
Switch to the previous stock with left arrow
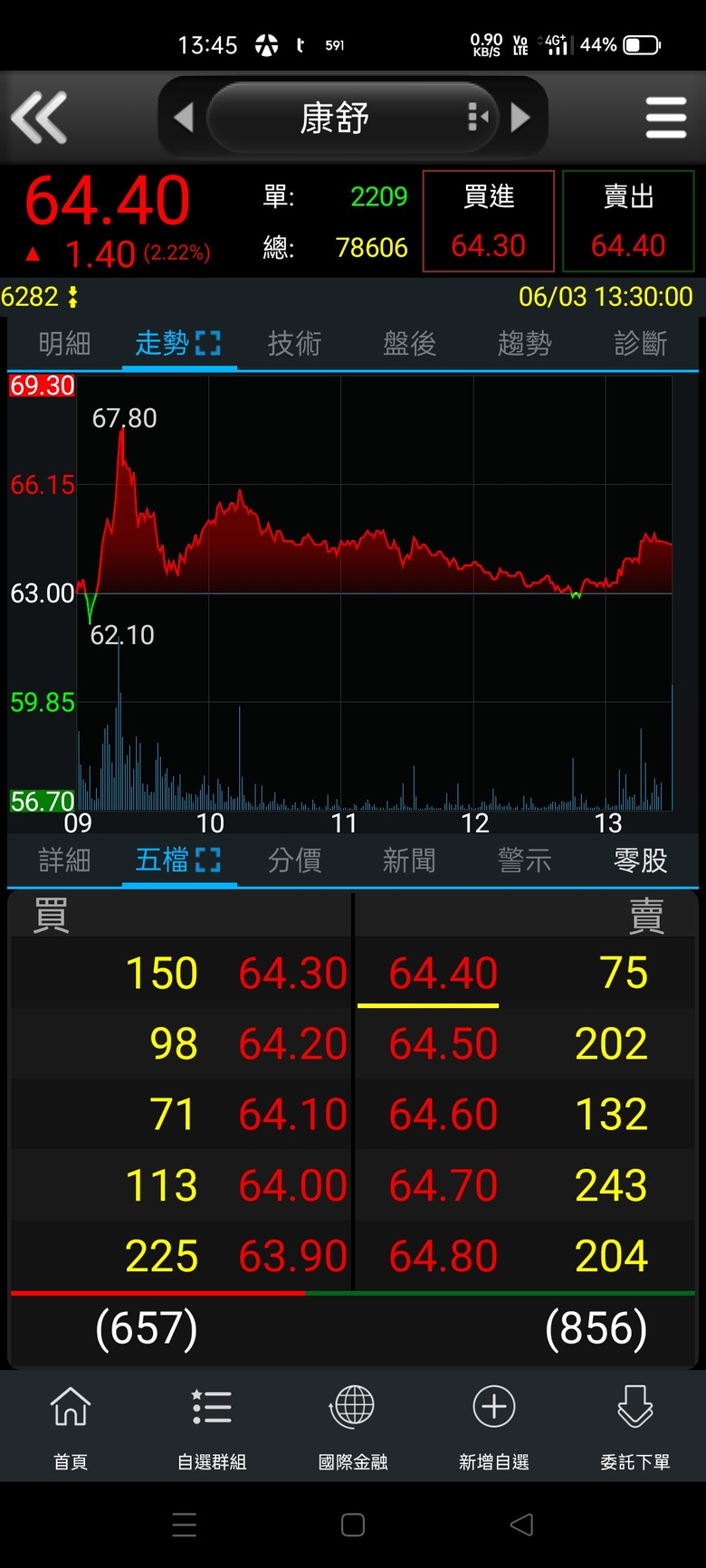click(x=184, y=118)
